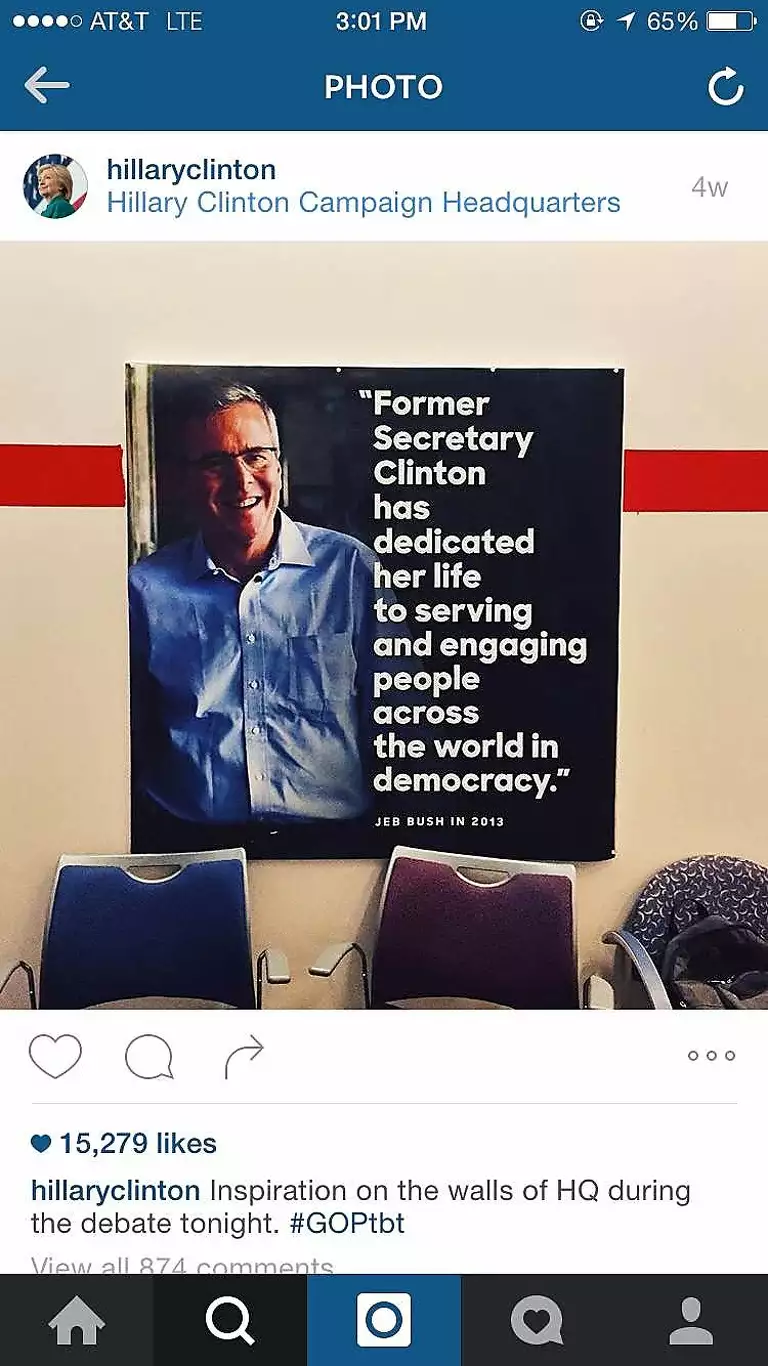Viewport: 768px width, 1366px height.
Task: Switch to the Profile tab
Action: [691, 1320]
